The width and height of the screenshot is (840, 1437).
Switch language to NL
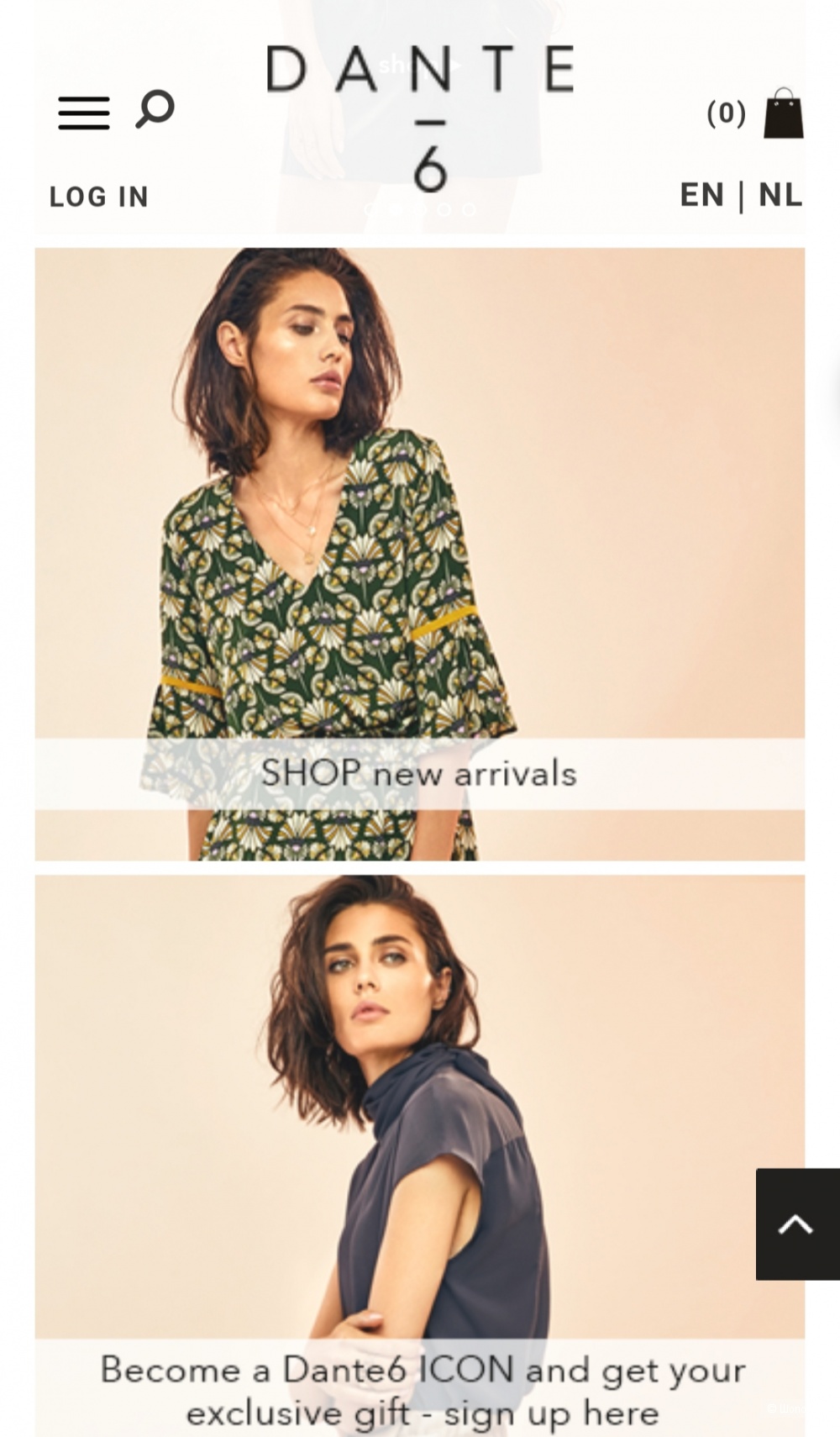tap(780, 195)
